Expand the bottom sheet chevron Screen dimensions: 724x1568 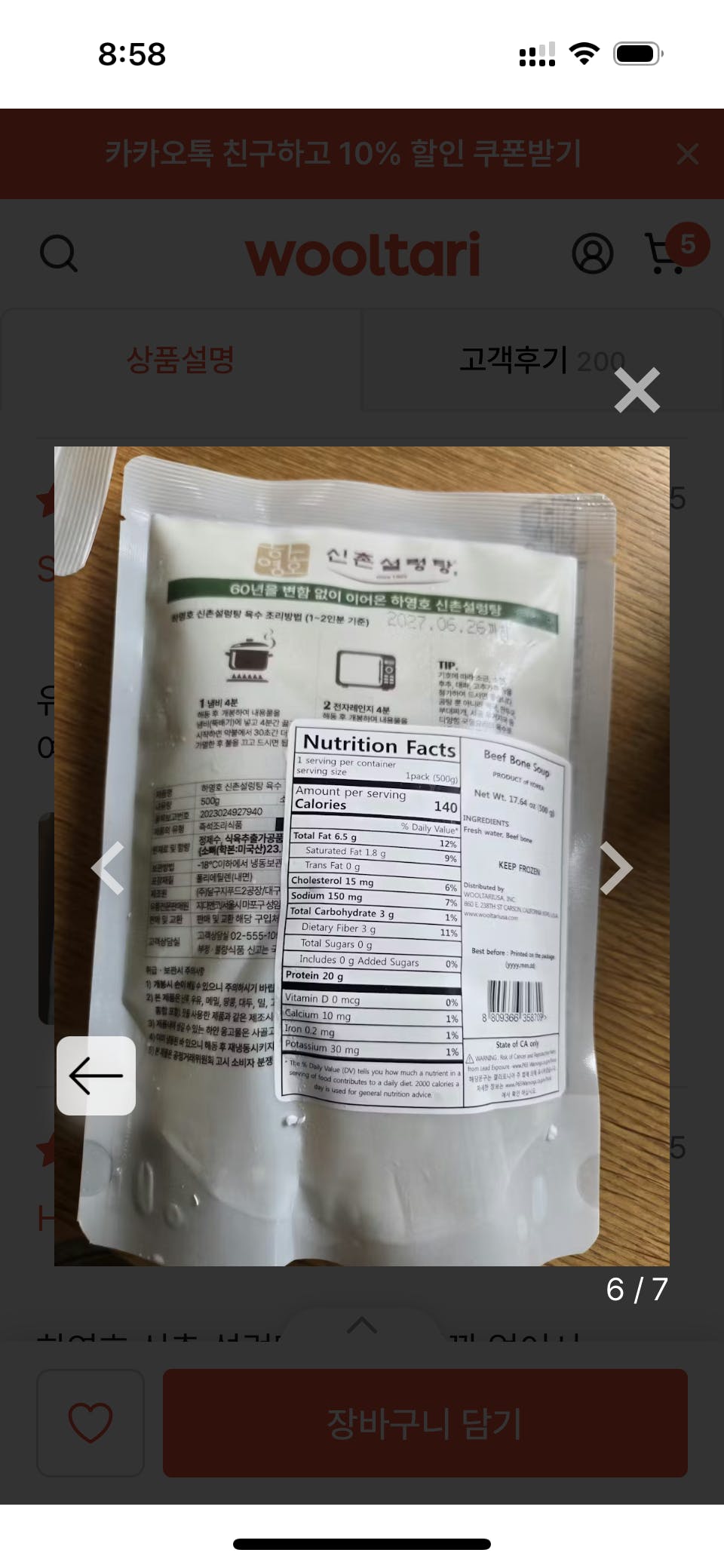(x=362, y=1325)
